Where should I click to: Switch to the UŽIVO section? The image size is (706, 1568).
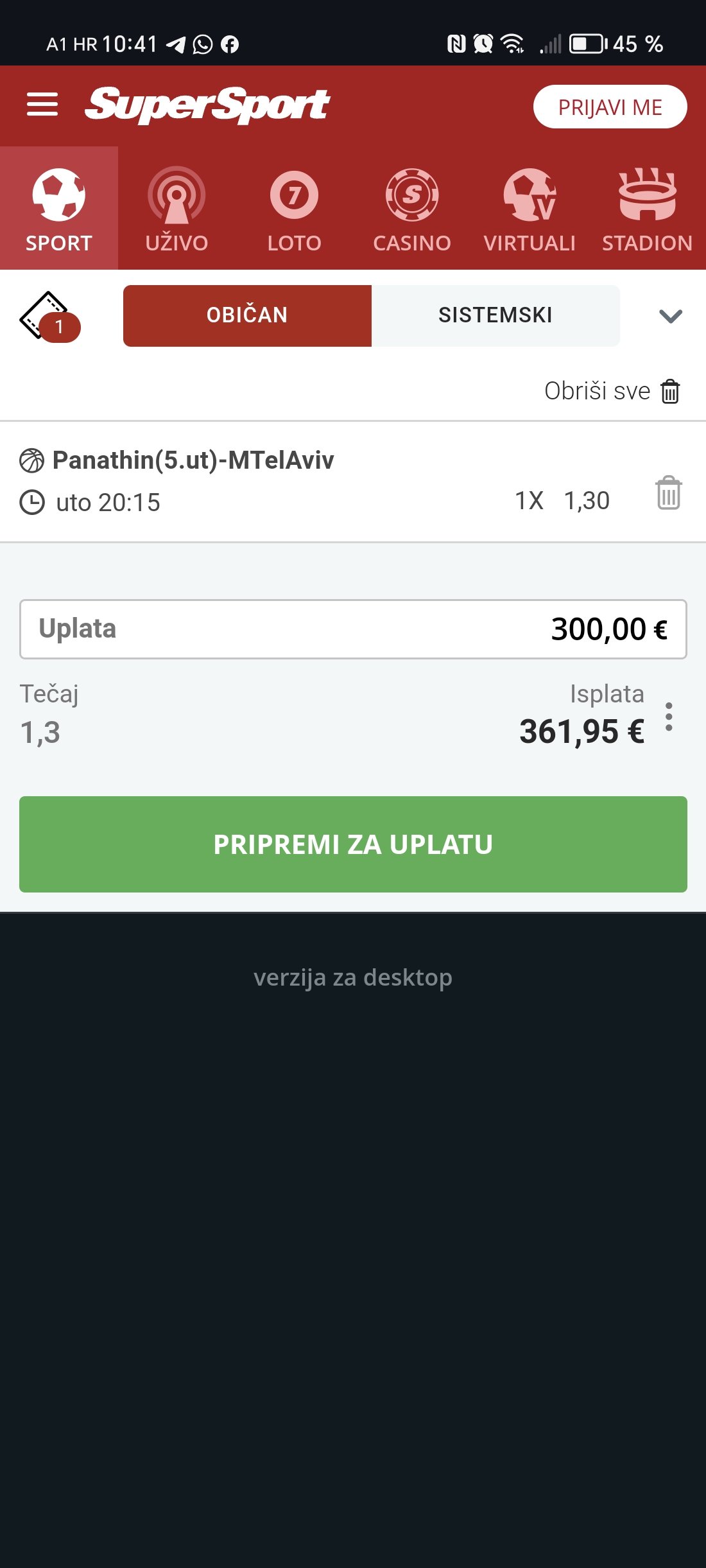[176, 209]
